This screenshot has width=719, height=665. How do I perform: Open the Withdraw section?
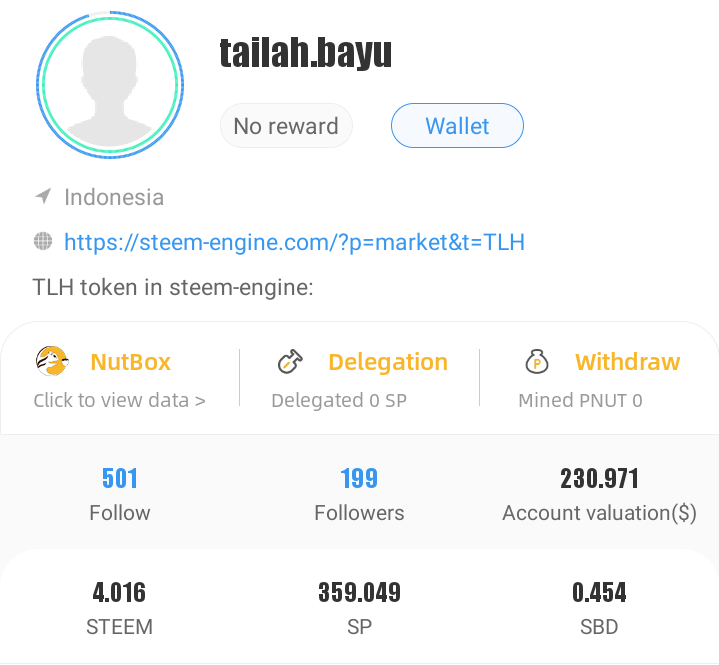600,378
